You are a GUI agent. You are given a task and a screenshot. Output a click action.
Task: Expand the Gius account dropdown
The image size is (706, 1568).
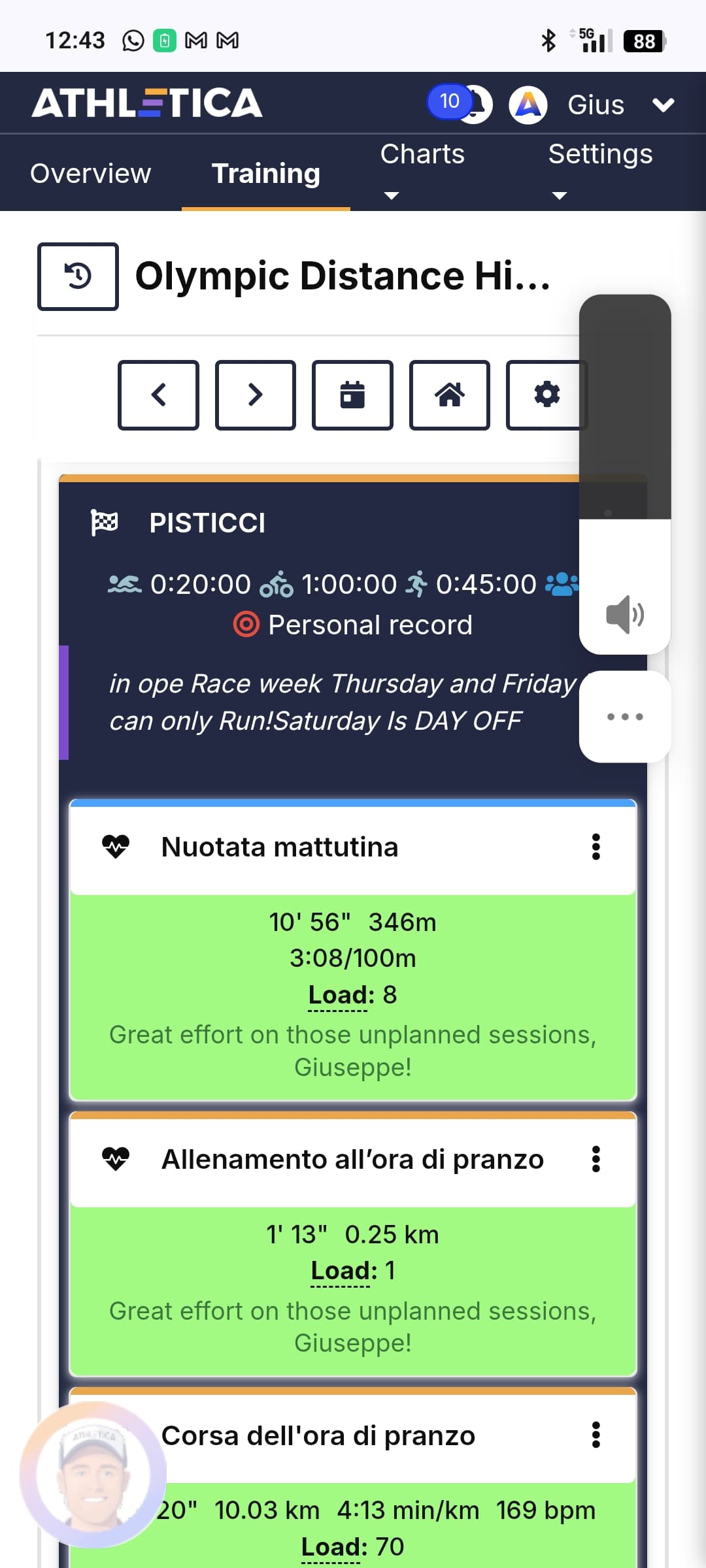point(663,105)
